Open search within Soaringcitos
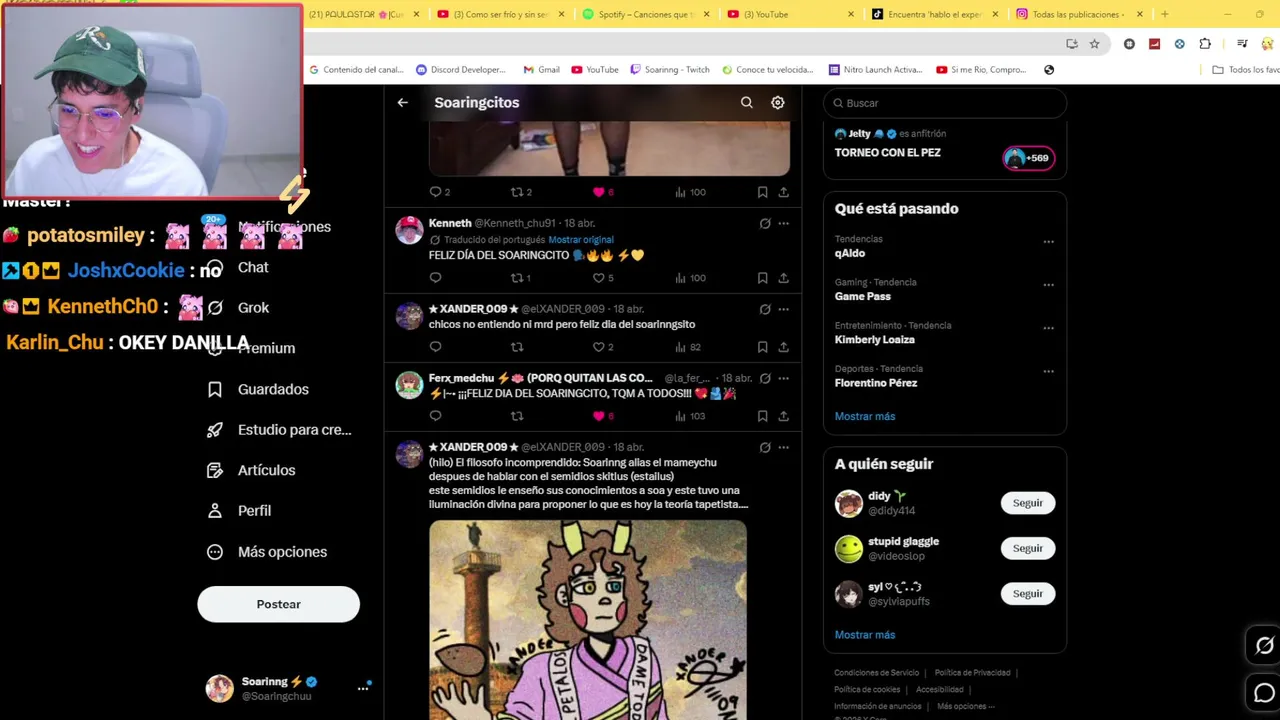Image resolution: width=1280 pixels, height=720 pixels. click(746, 102)
